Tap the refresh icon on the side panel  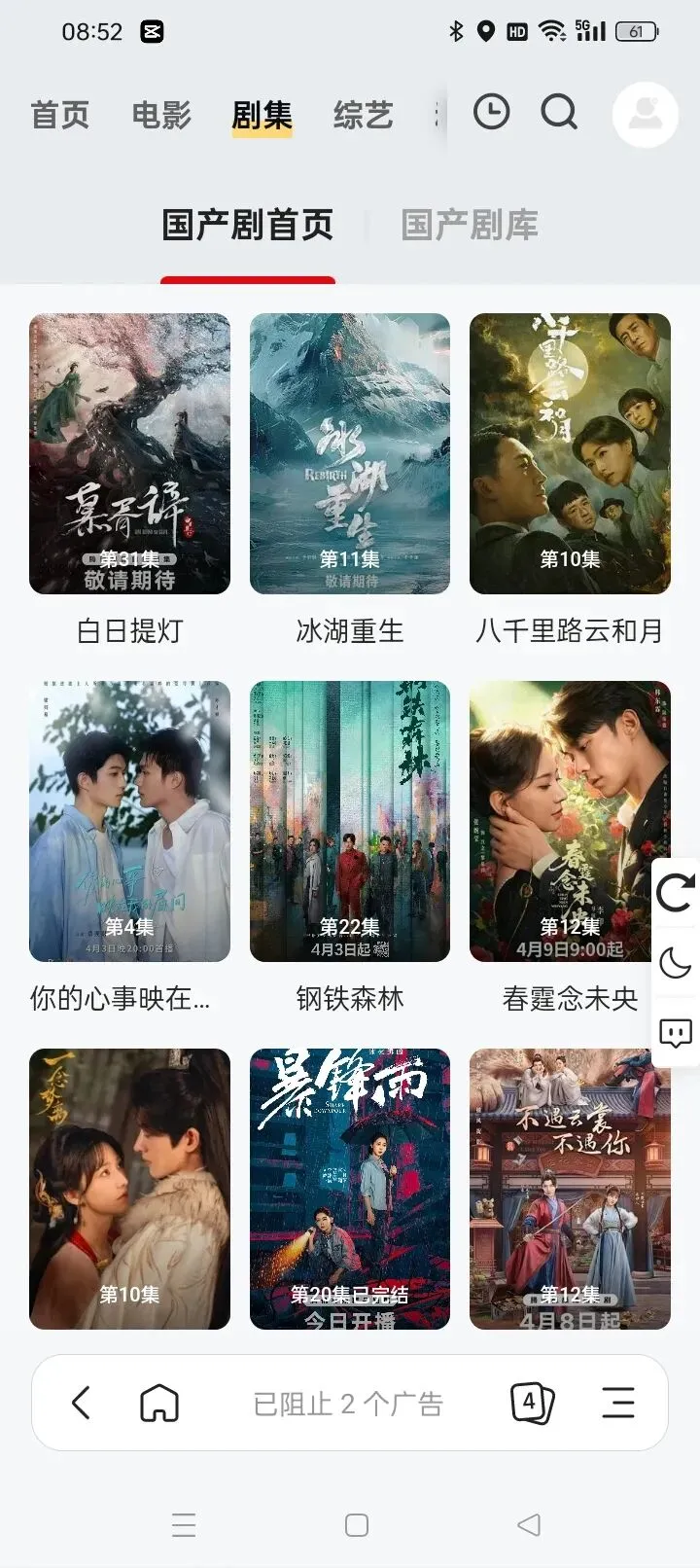pyautogui.click(x=676, y=892)
